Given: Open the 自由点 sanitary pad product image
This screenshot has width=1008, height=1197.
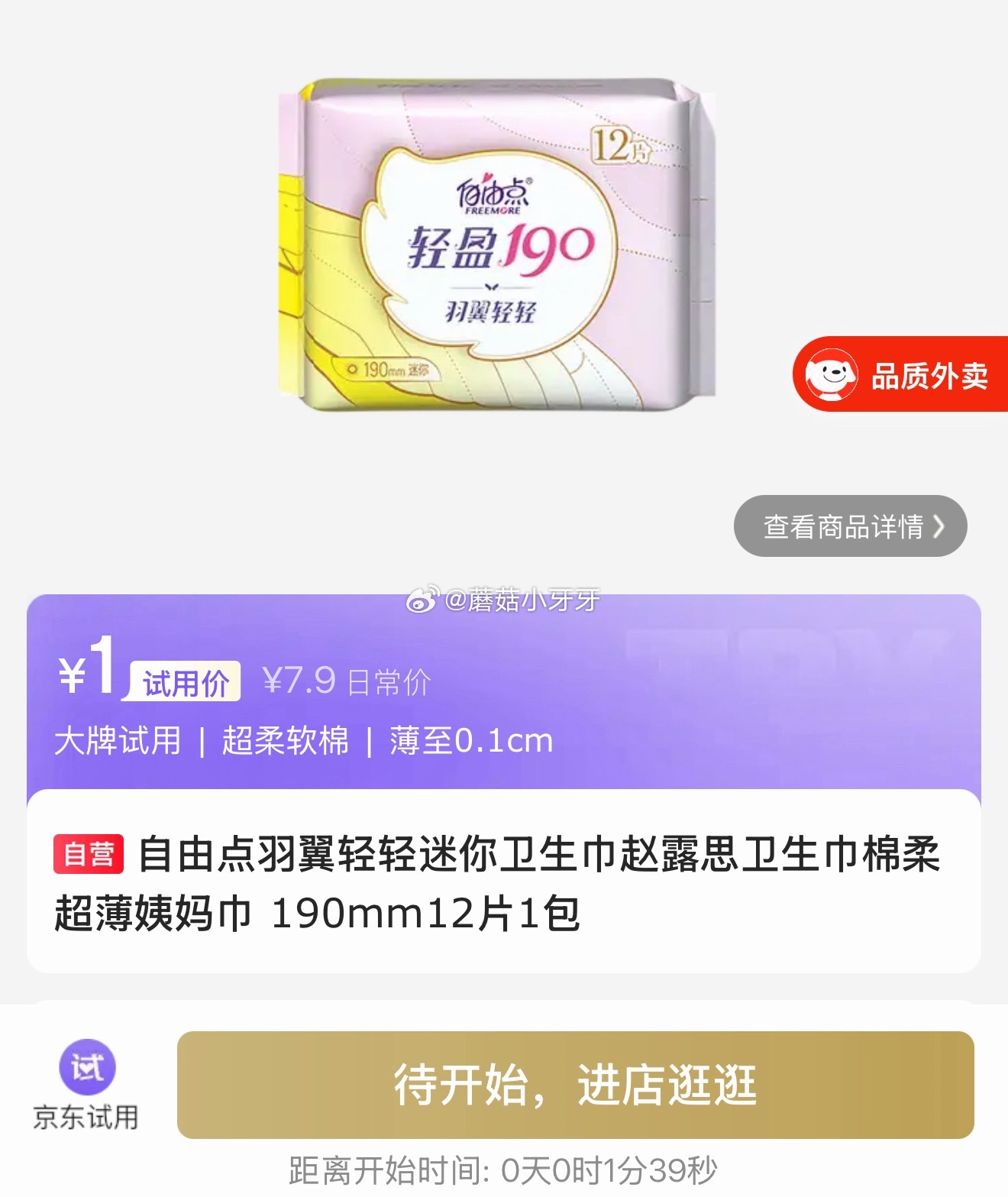Looking at the screenshot, I should (498, 244).
